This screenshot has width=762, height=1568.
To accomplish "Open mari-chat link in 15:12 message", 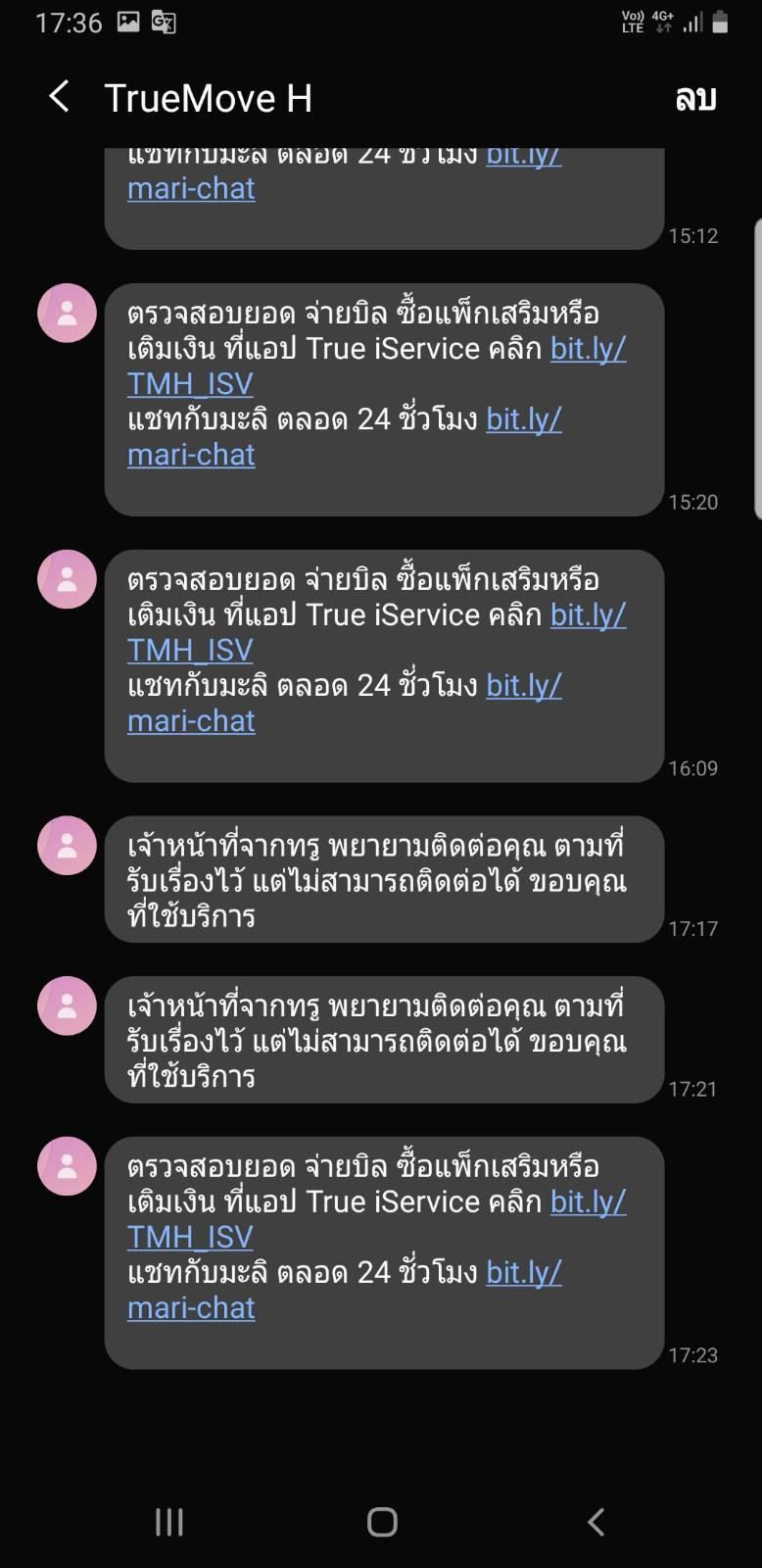I will pyautogui.click(x=191, y=188).
